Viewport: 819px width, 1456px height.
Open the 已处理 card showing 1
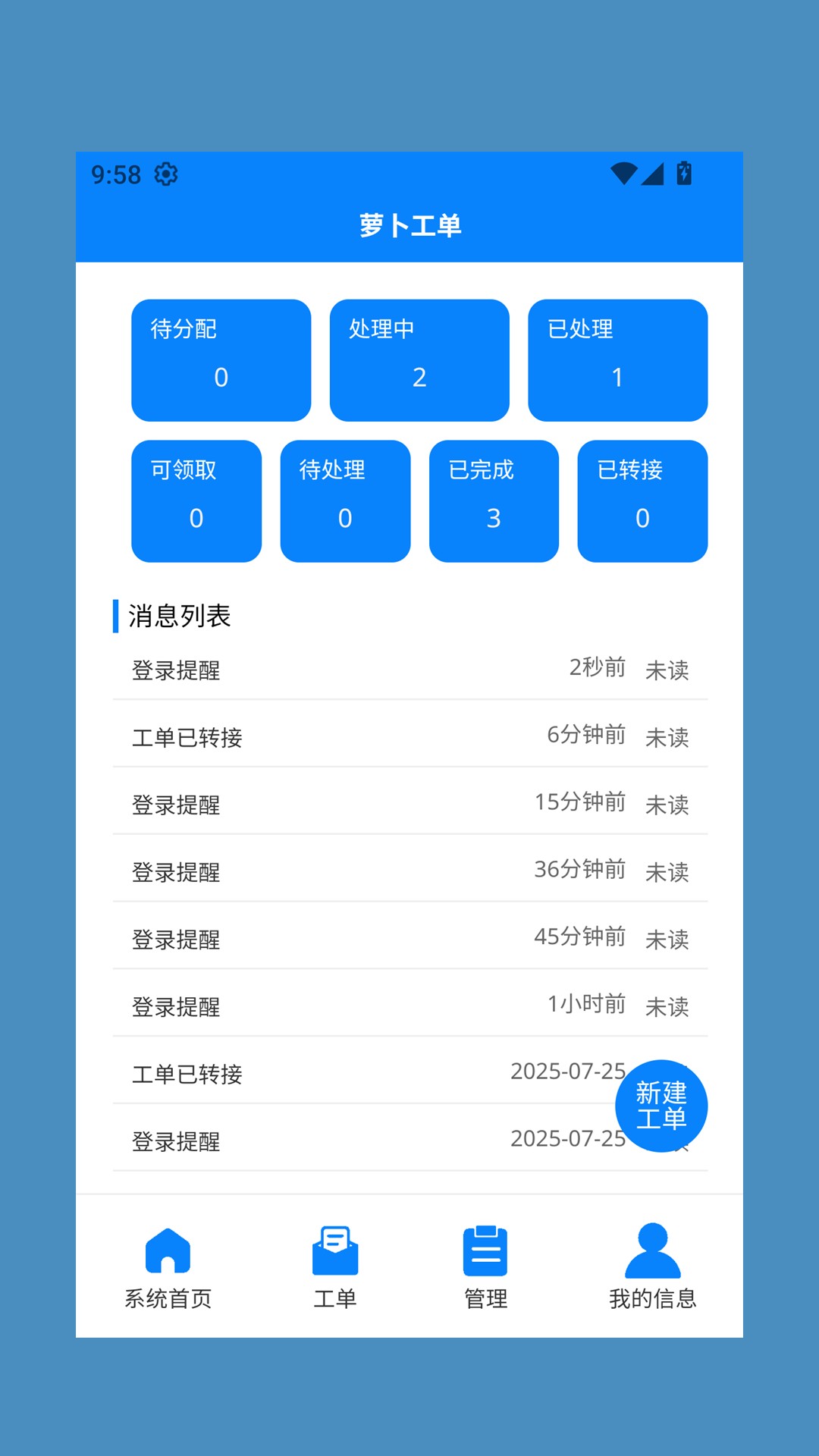point(618,359)
